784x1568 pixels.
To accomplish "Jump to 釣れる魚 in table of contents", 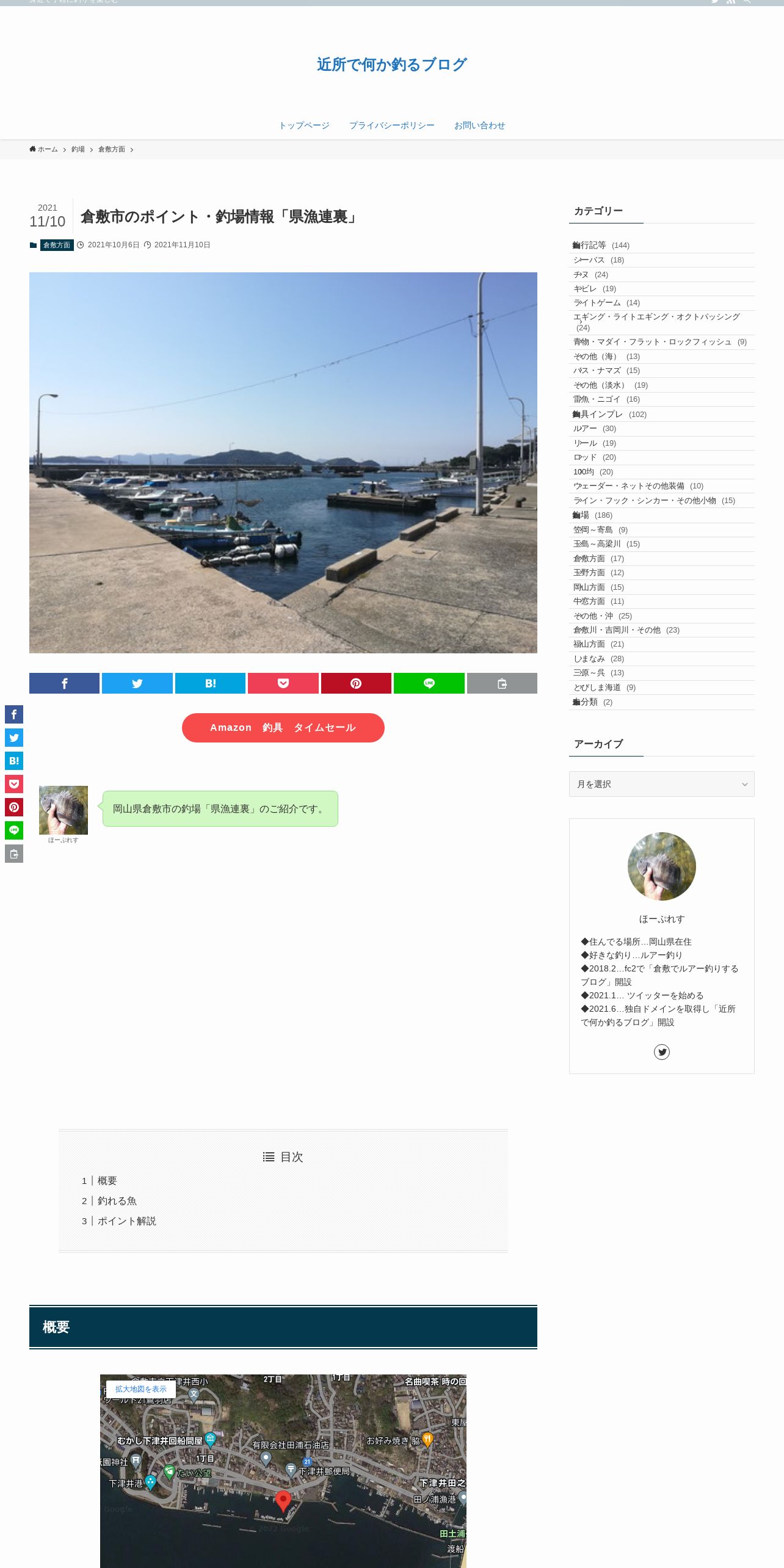I will (117, 1200).
